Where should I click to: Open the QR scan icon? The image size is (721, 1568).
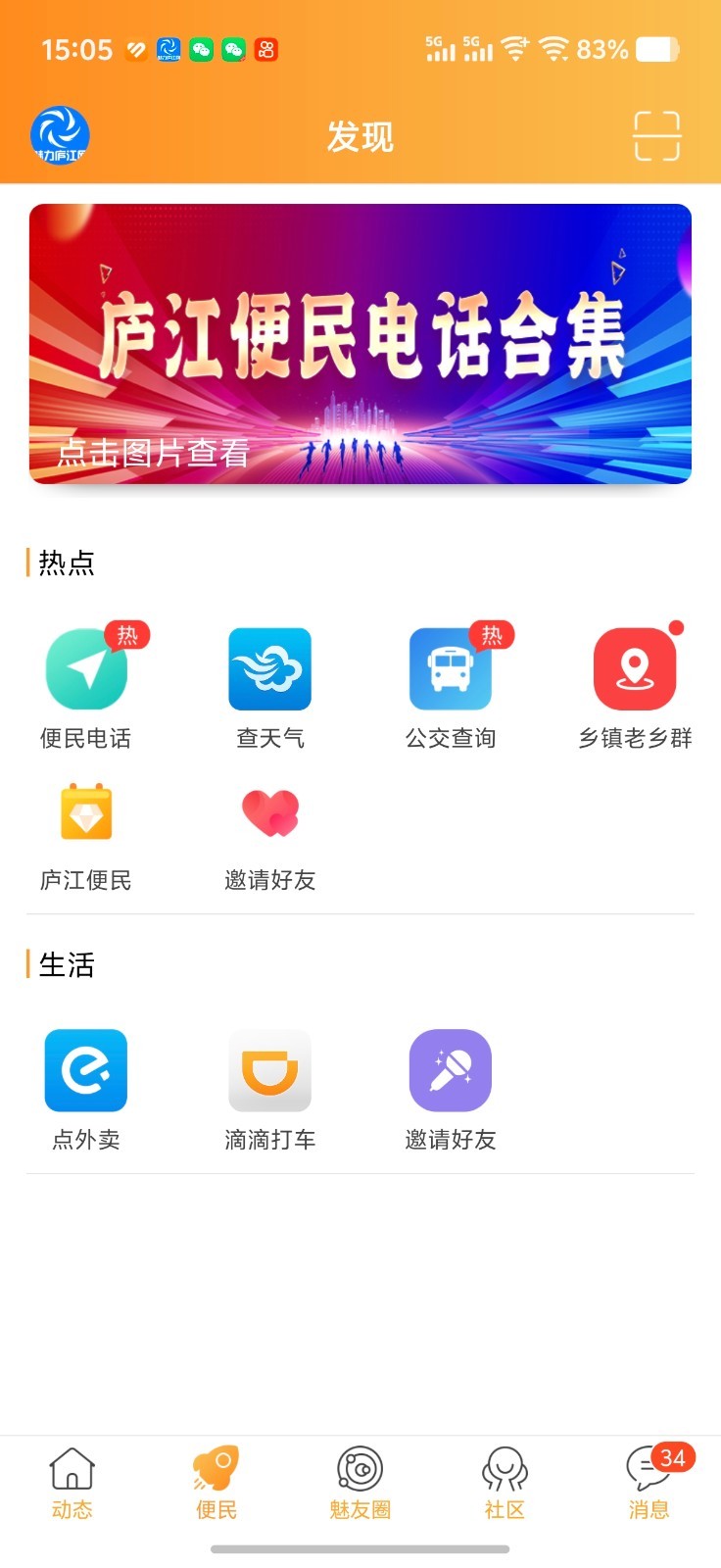point(655,135)
